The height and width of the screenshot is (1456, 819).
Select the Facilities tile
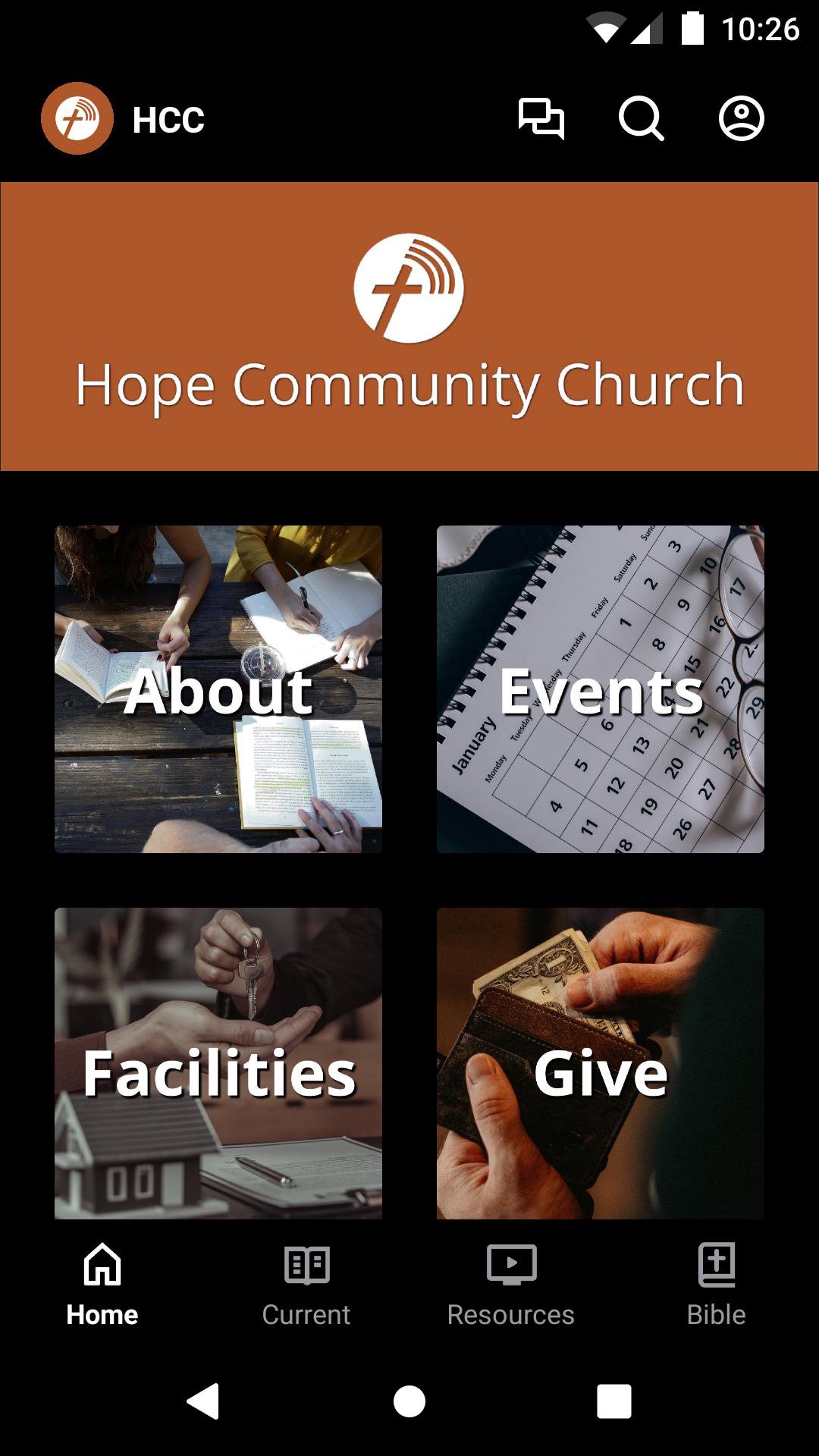click(218, 1063)
